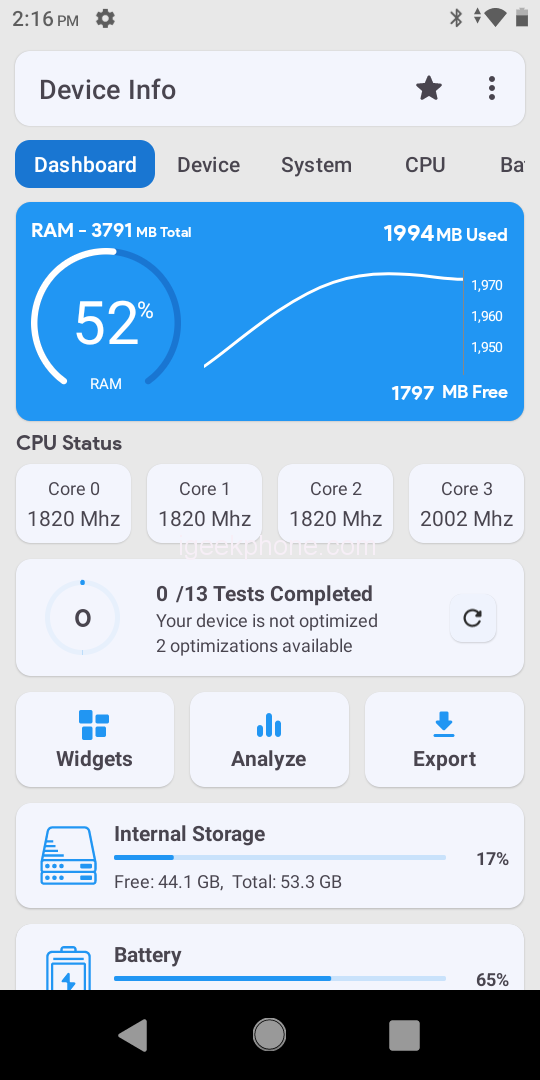Export the device report
This screenshot has height=1080, width=540.
(444, 740)
